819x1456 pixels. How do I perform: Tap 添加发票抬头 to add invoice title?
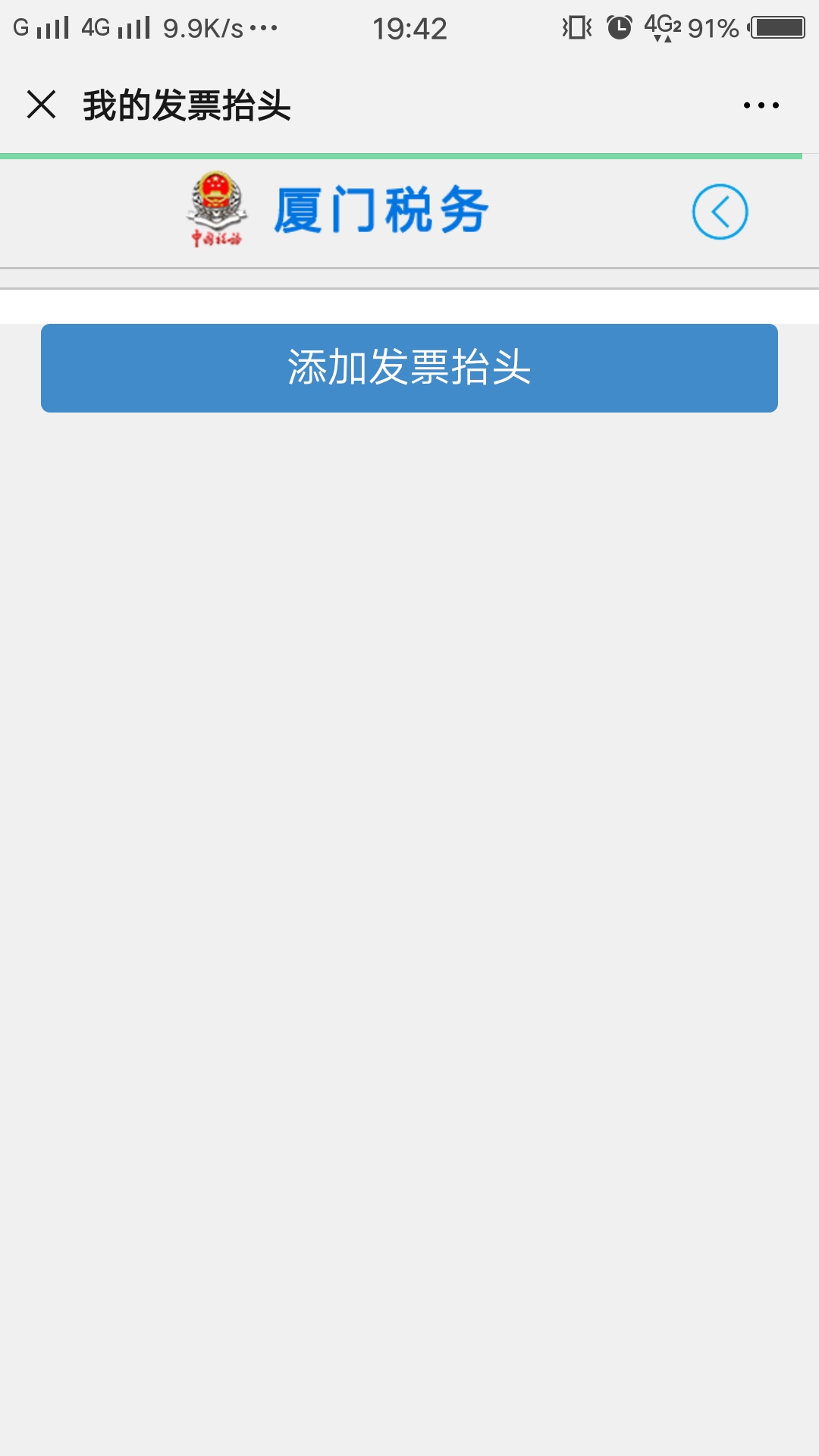pos(409,368)
